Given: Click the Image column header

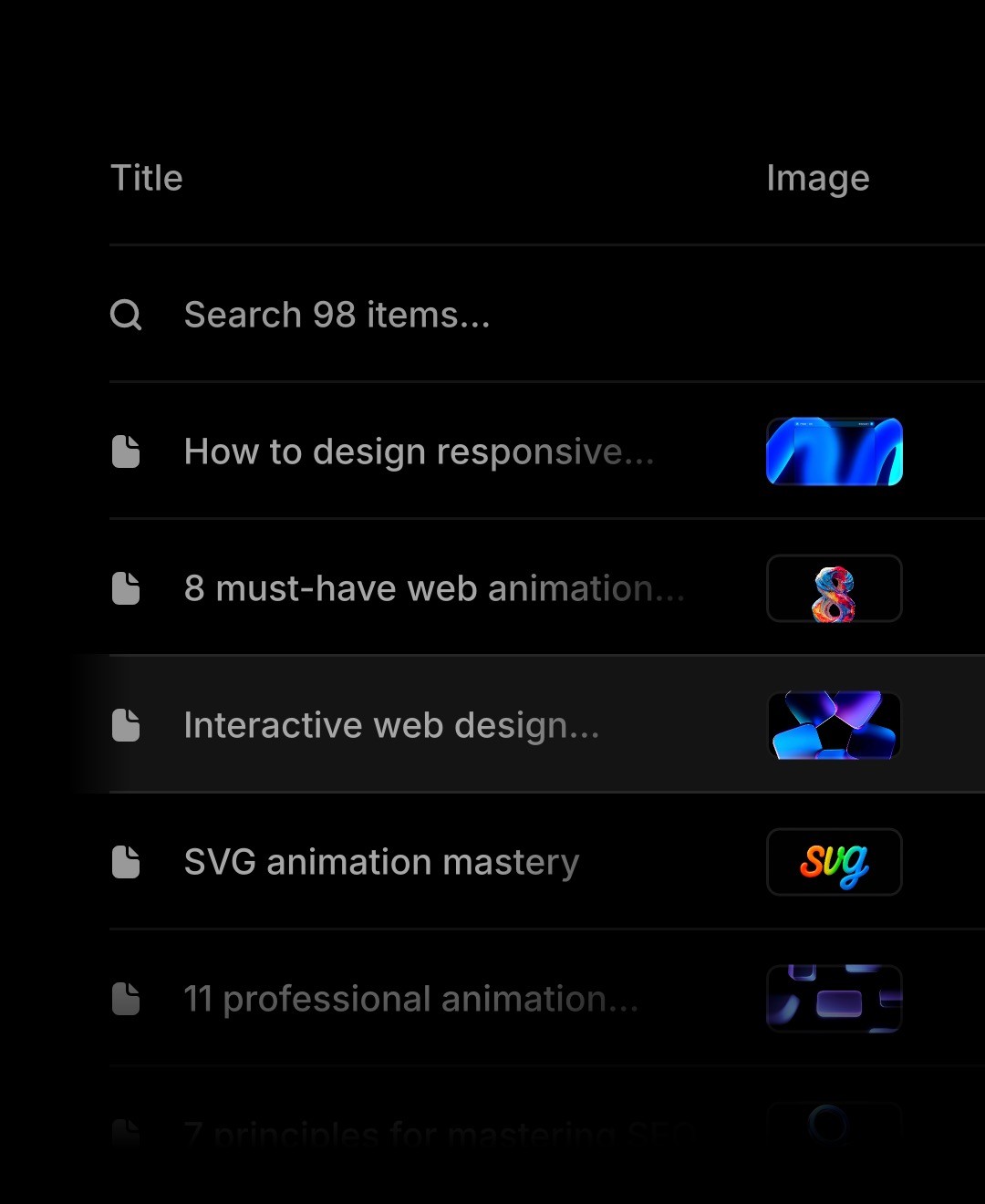Looking at the screenshot, I should pyautogui.click(x=818, y=178).
